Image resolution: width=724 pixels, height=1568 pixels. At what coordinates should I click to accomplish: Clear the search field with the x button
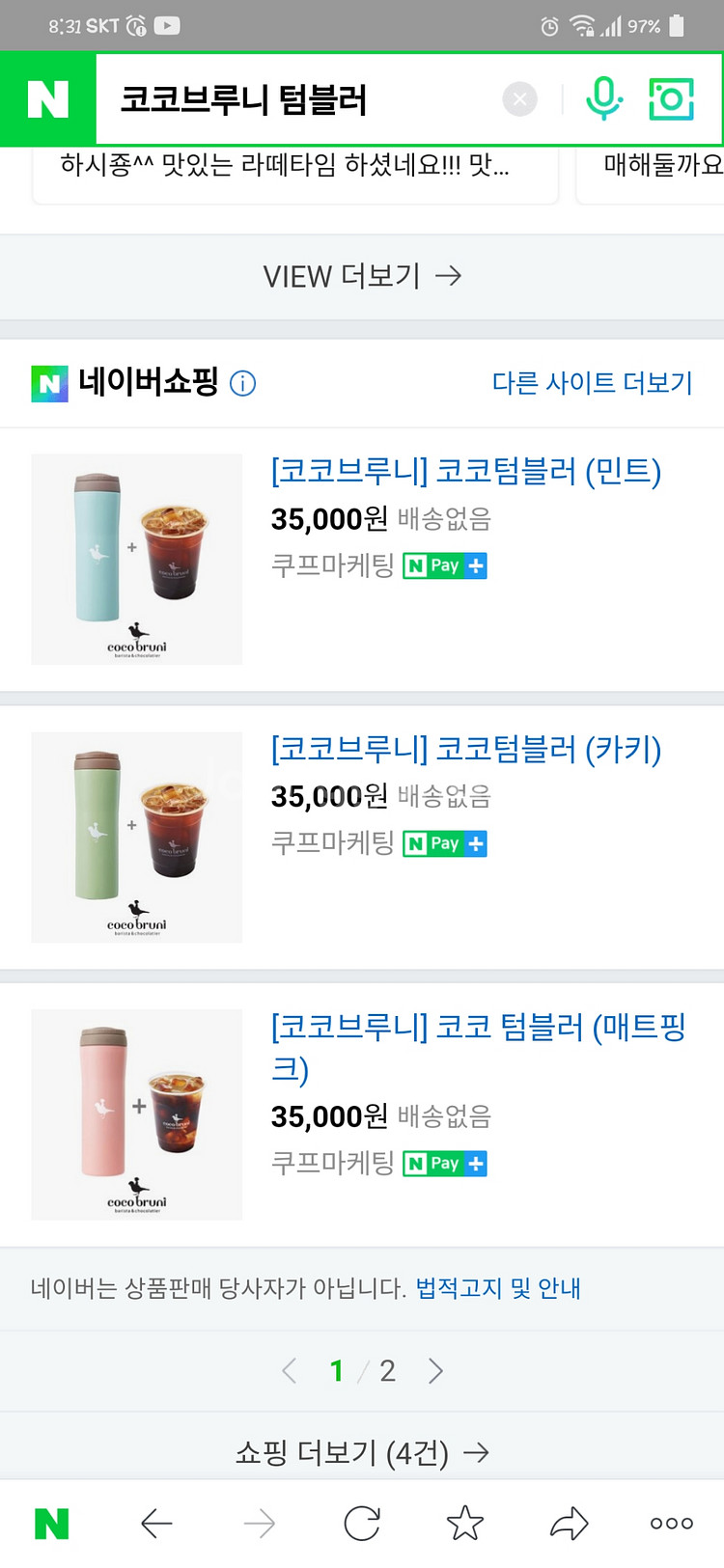(519, 97)
